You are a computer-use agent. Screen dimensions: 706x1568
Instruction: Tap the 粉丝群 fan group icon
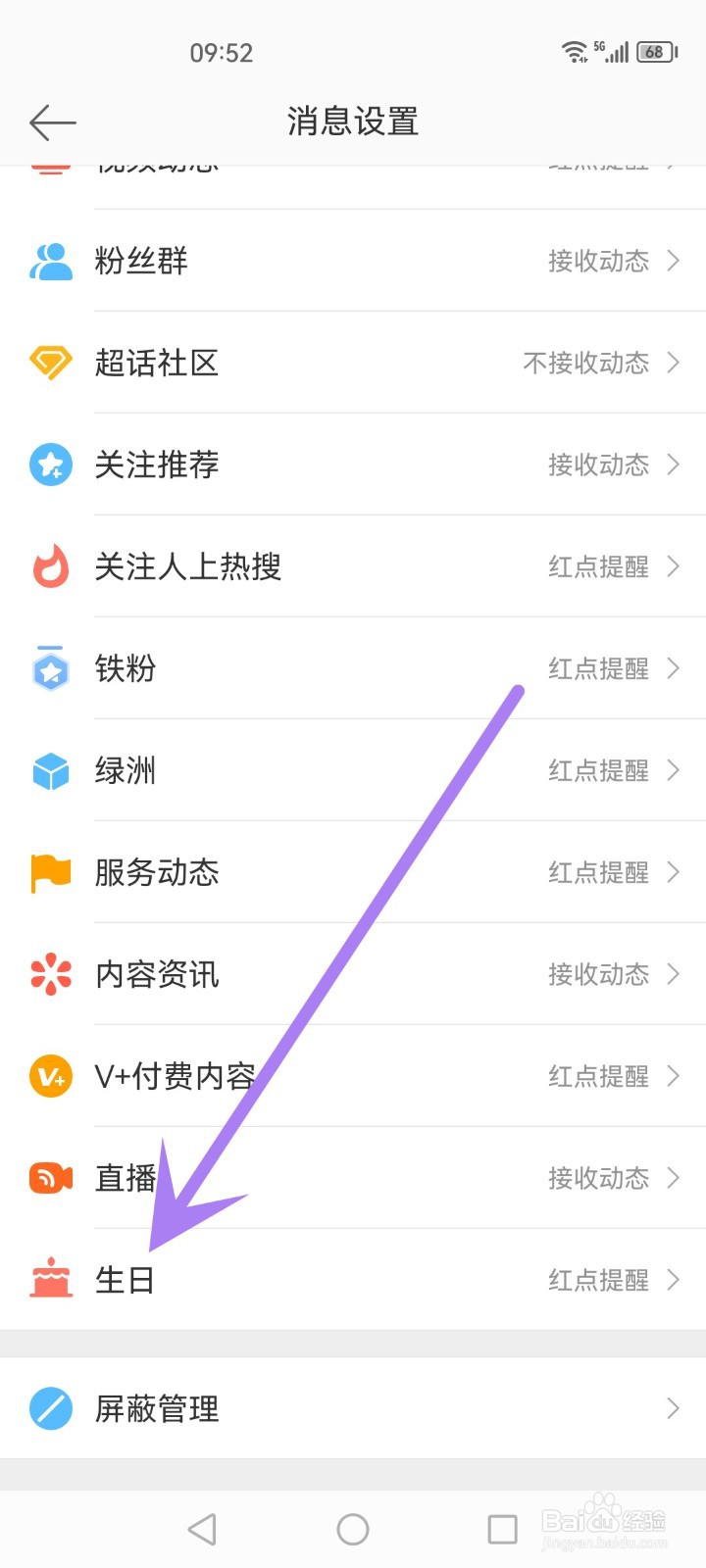pos(50,261)
